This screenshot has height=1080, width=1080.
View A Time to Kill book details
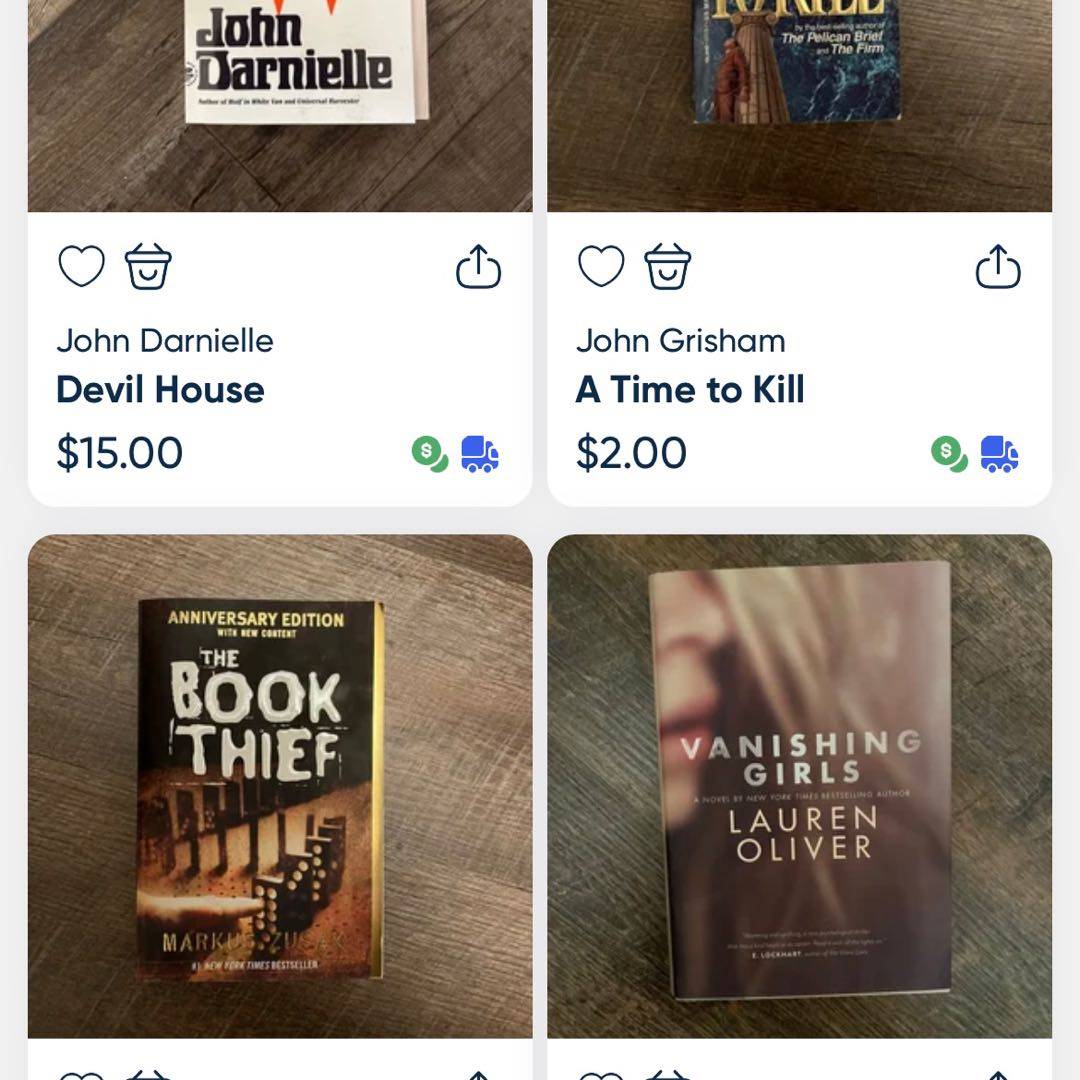[690, 389]
